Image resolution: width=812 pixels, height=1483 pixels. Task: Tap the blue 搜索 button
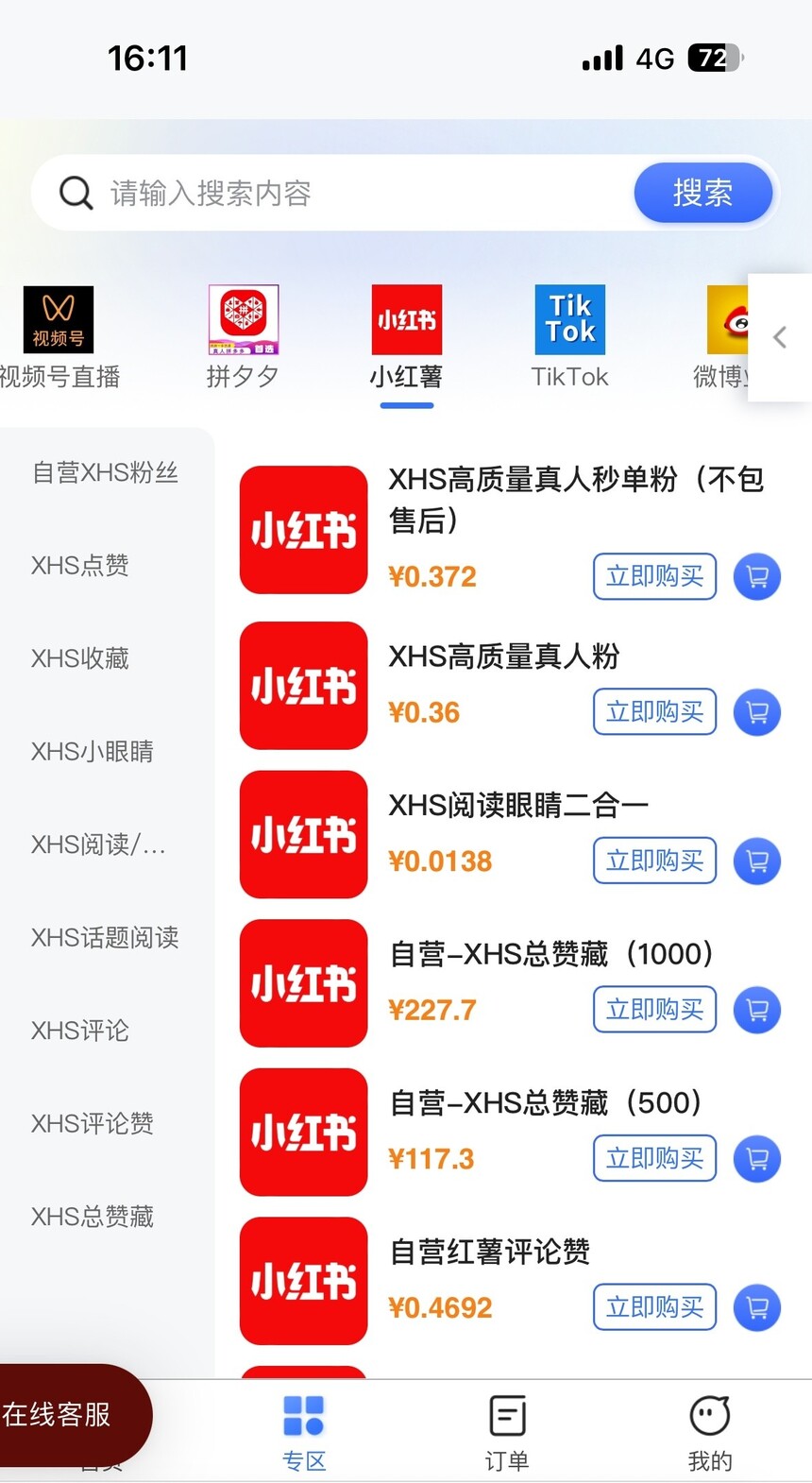703,193
